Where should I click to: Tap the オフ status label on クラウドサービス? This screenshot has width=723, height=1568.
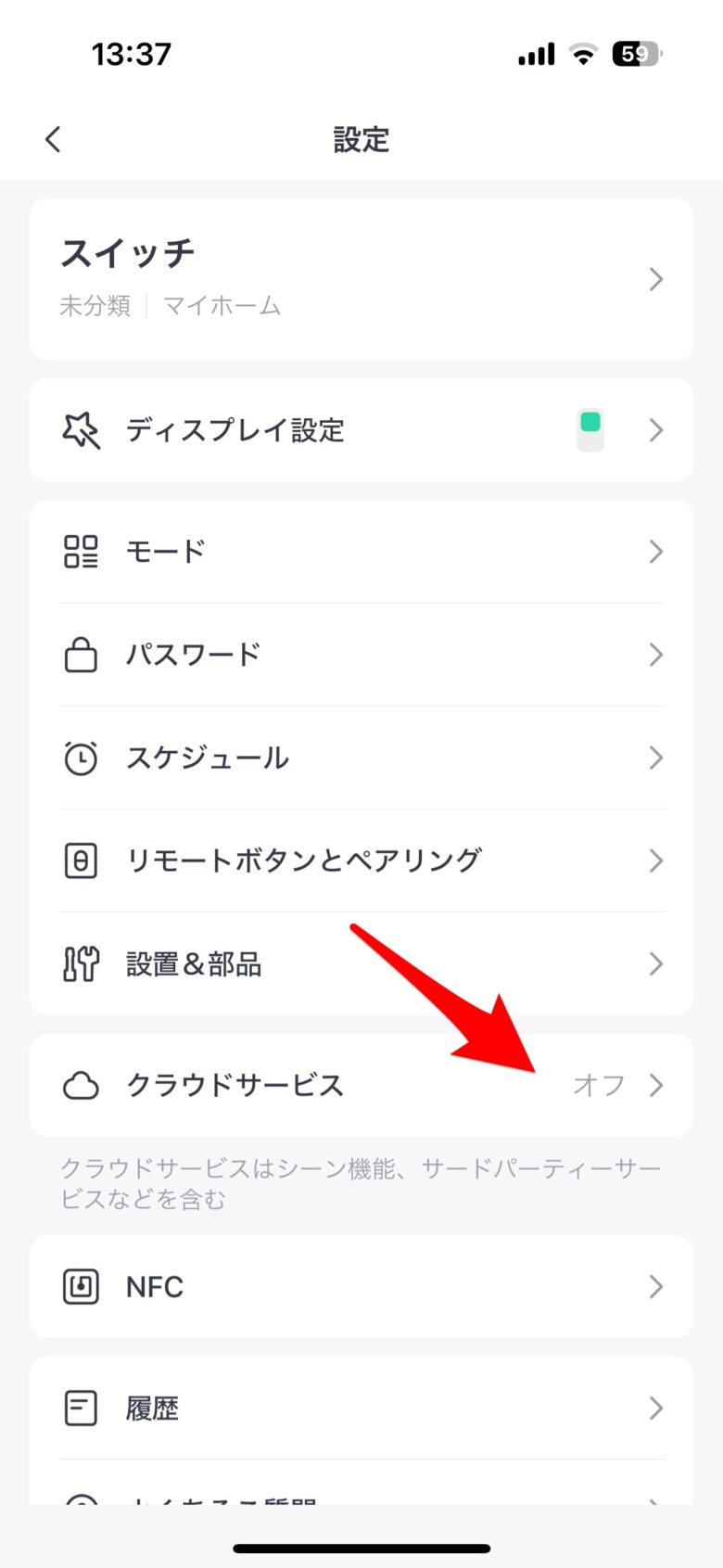(599, 1085)
